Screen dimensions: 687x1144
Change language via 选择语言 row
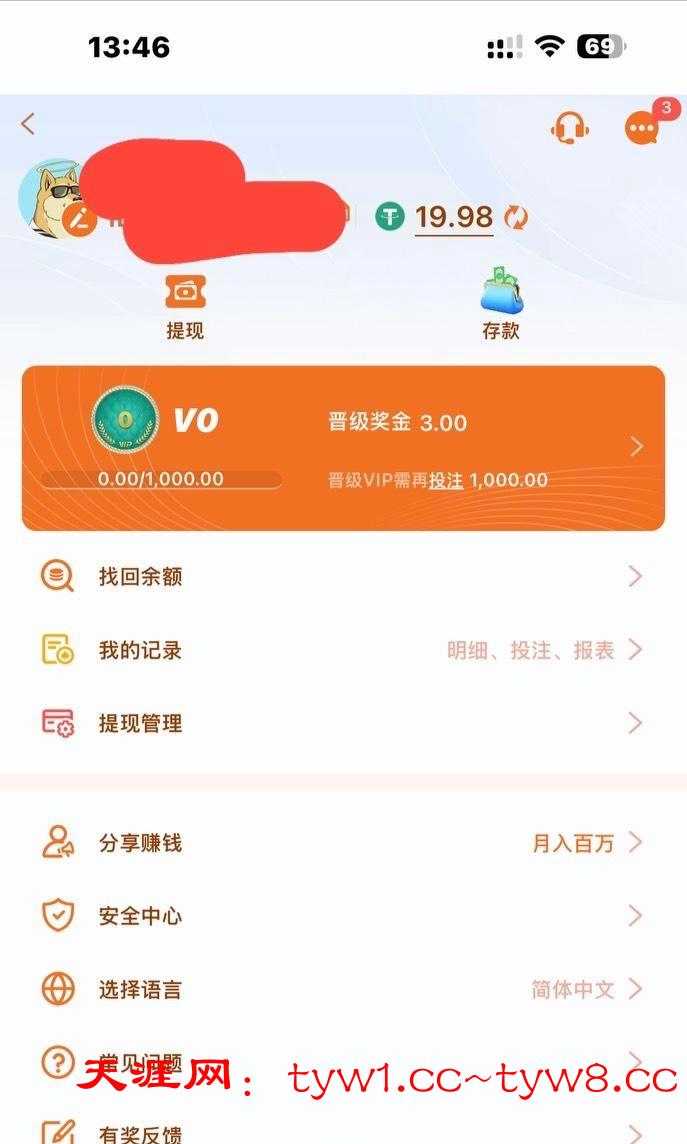(141, 990)
